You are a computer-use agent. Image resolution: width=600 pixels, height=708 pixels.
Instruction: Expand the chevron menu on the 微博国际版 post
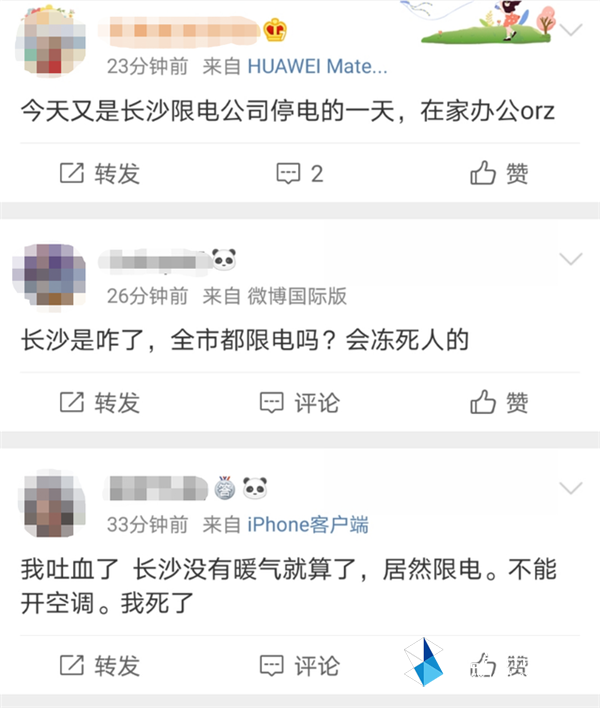point(571,260)
